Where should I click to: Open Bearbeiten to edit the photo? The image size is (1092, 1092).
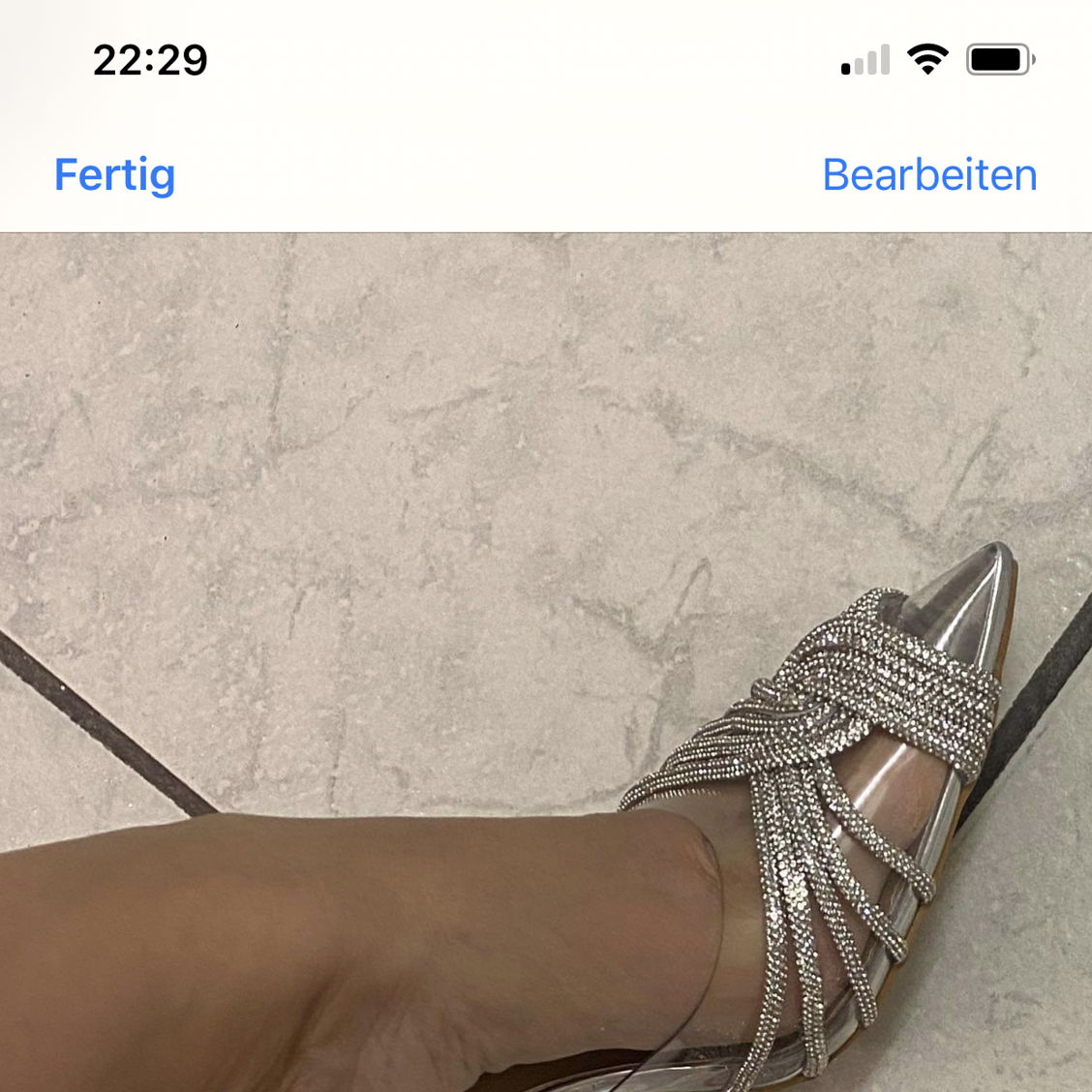(929, 175)
